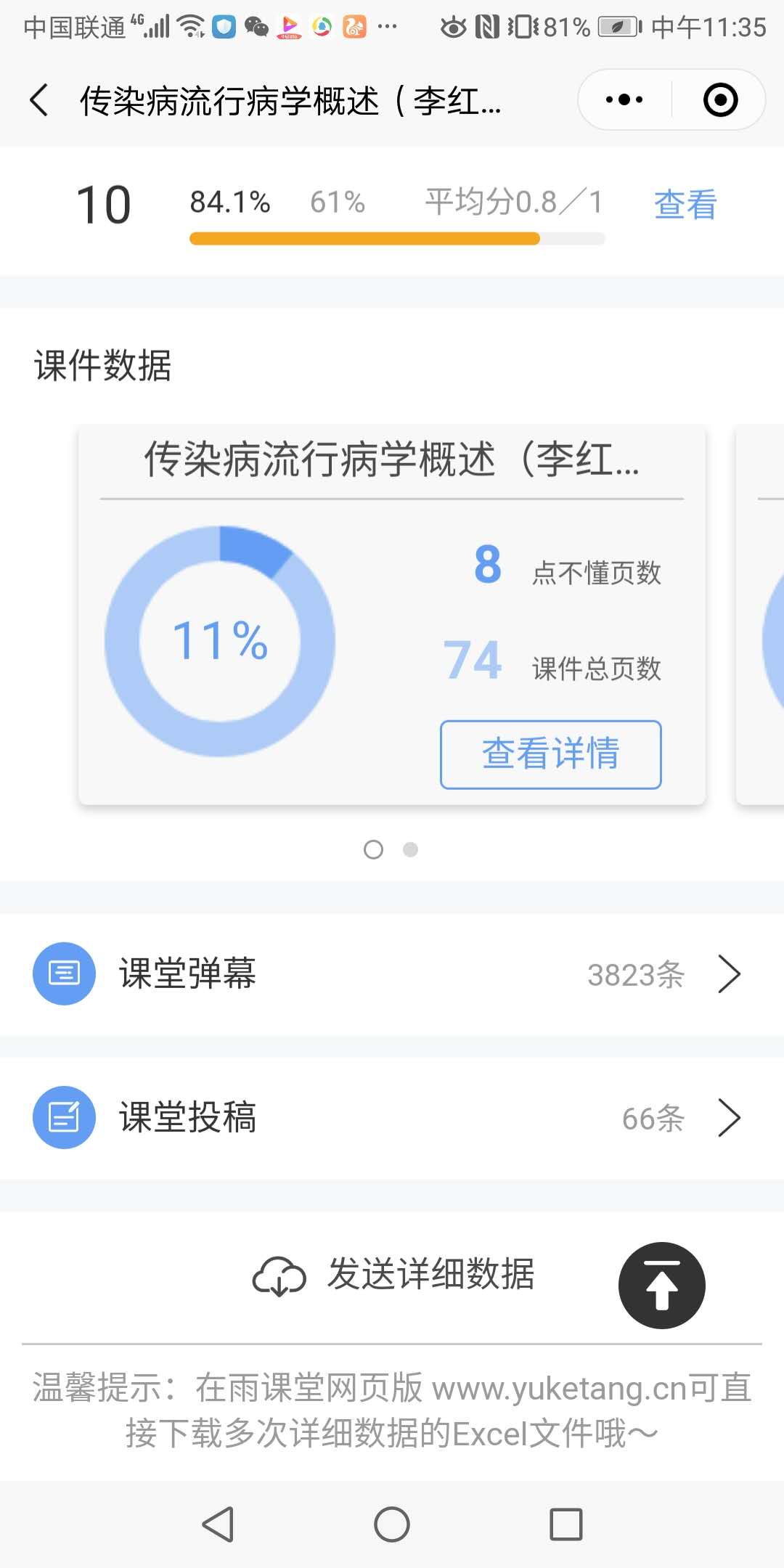Open recent apps from the navigation bar
This screenshot has width=784, height=1568.
point(565,1524)
